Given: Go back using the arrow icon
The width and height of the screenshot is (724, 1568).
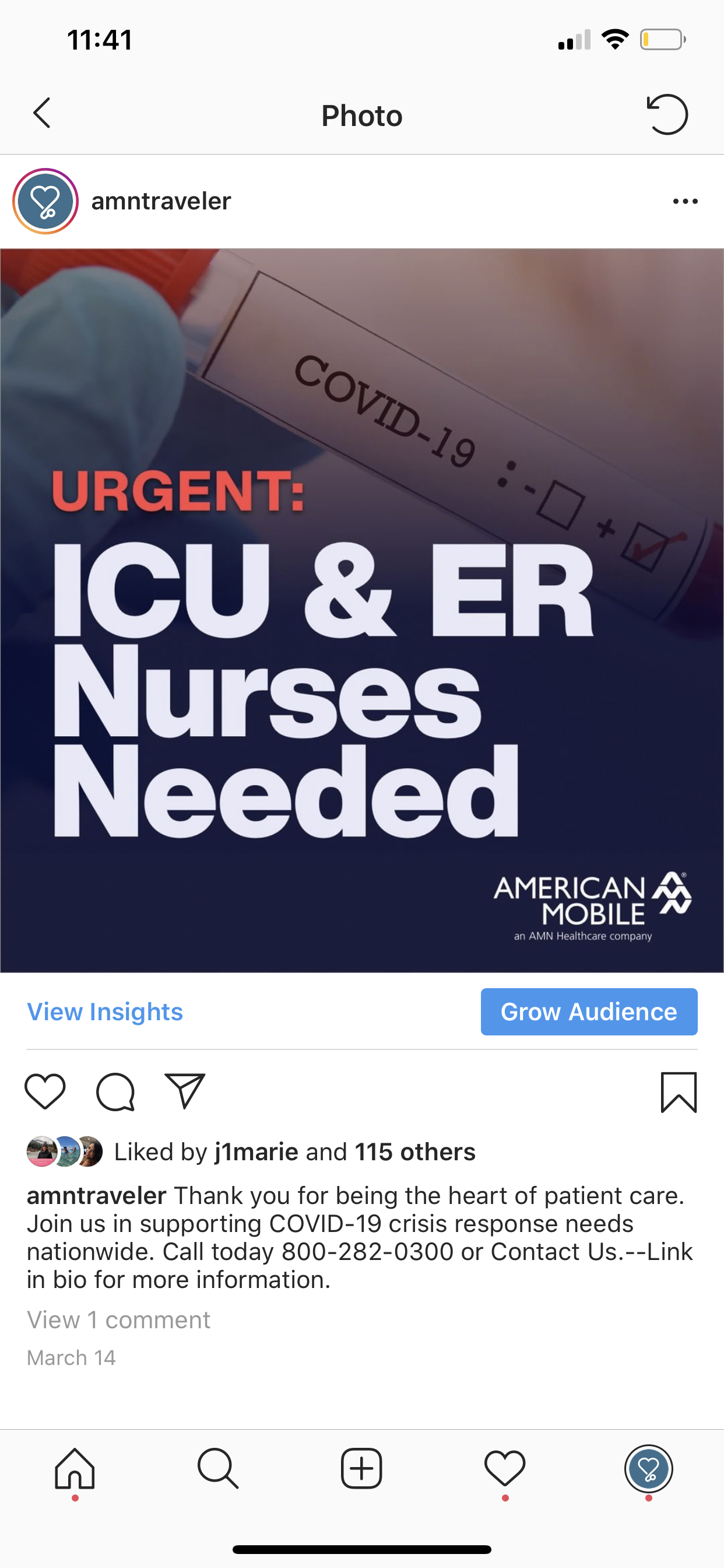Looking at the screenshot, I should (41, 114).
